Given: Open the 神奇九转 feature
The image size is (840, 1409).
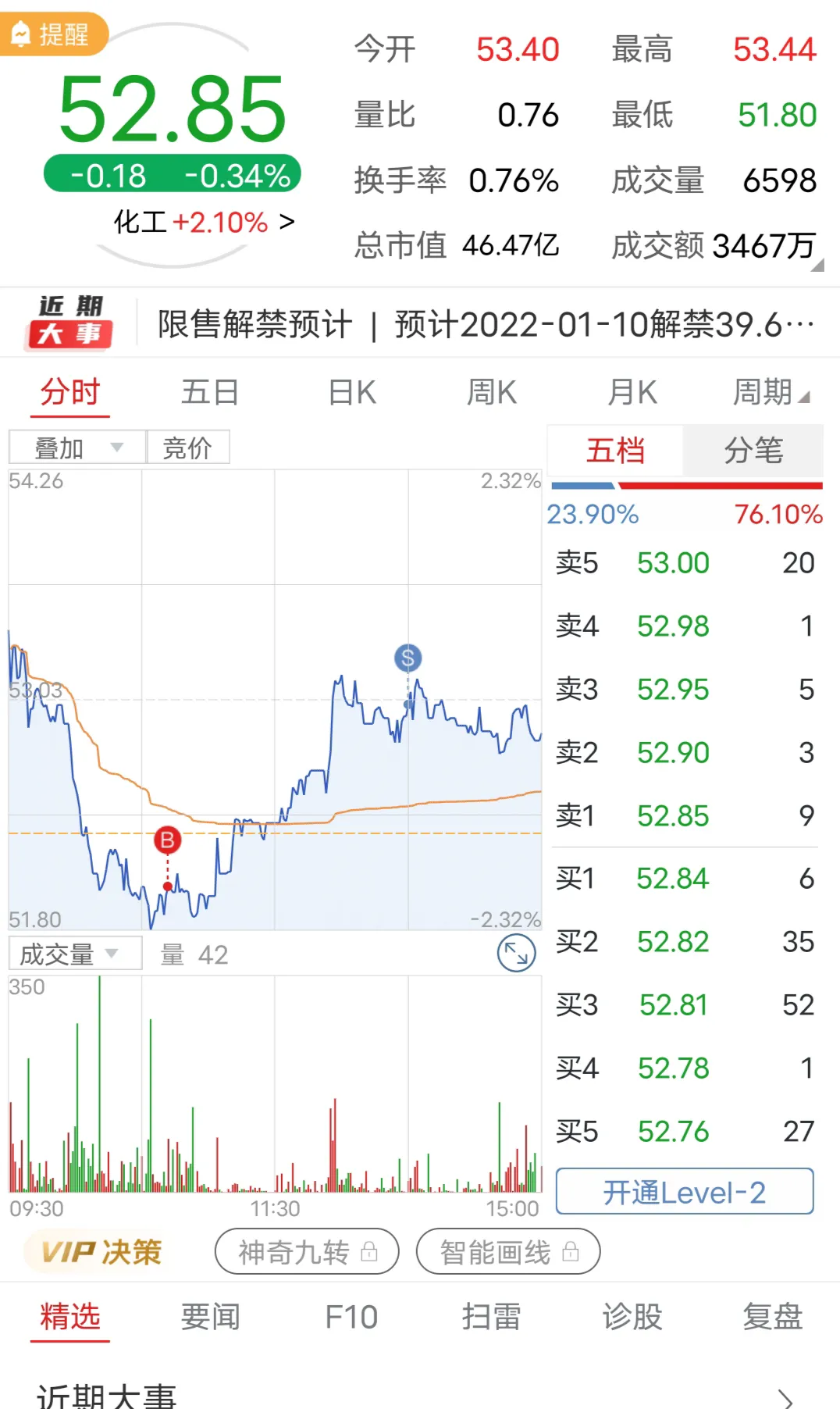Looking at the screenshot, I should click(x=307, y=1252).
